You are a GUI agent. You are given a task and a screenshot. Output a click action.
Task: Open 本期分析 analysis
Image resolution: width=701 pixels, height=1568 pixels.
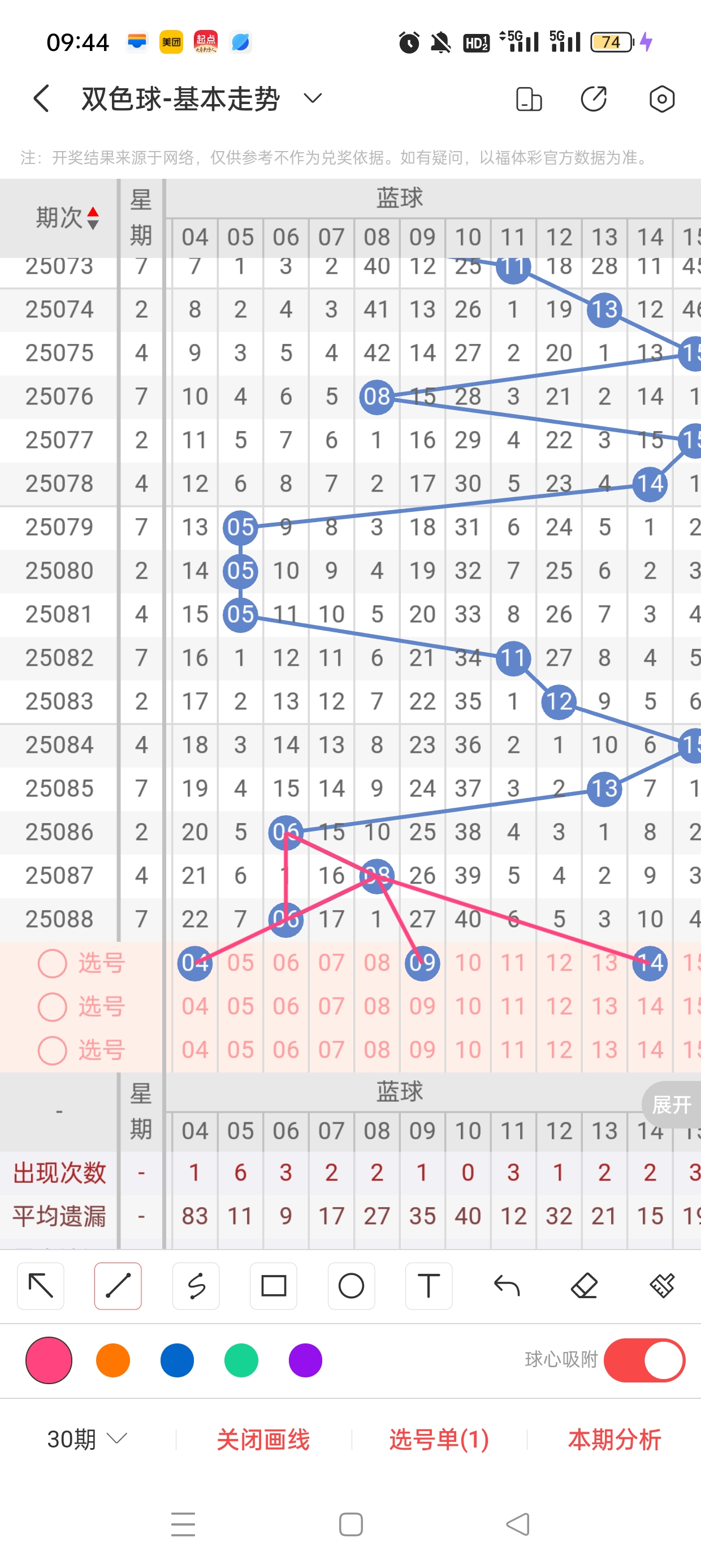tap(614, 1439)
